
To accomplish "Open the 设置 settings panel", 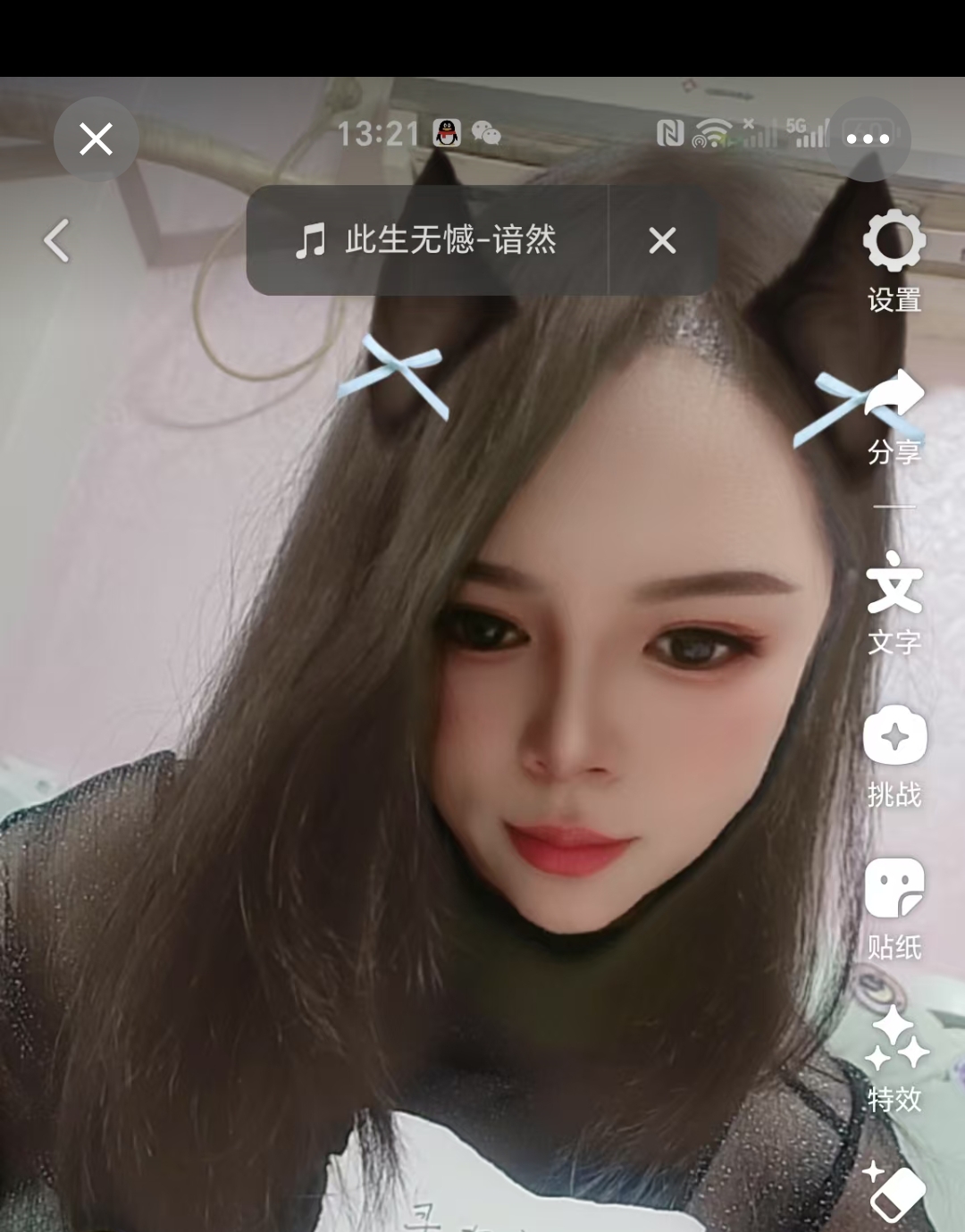I will (x=894, y=255).
